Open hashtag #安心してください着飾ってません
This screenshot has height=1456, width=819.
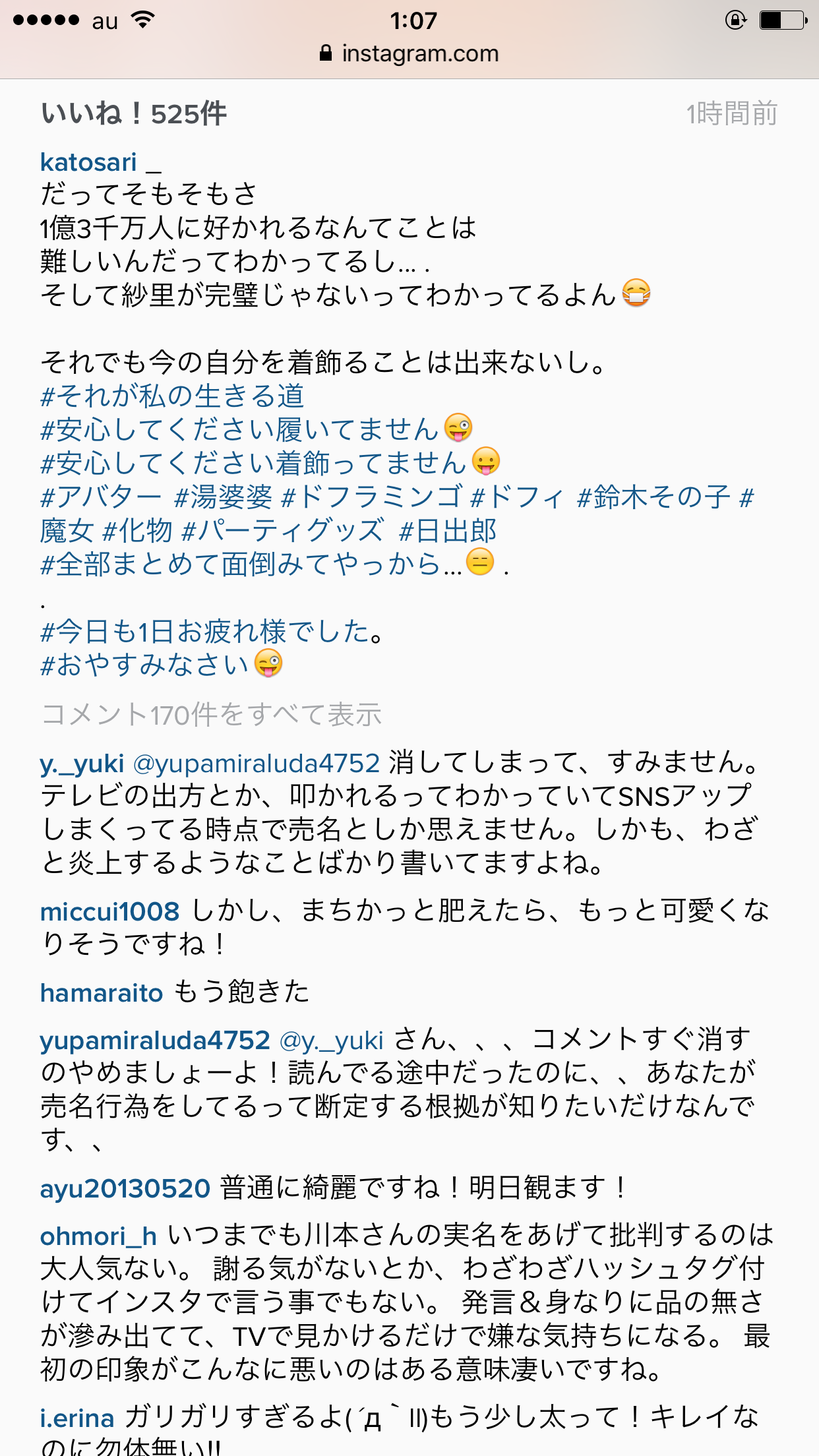point(253,463)
